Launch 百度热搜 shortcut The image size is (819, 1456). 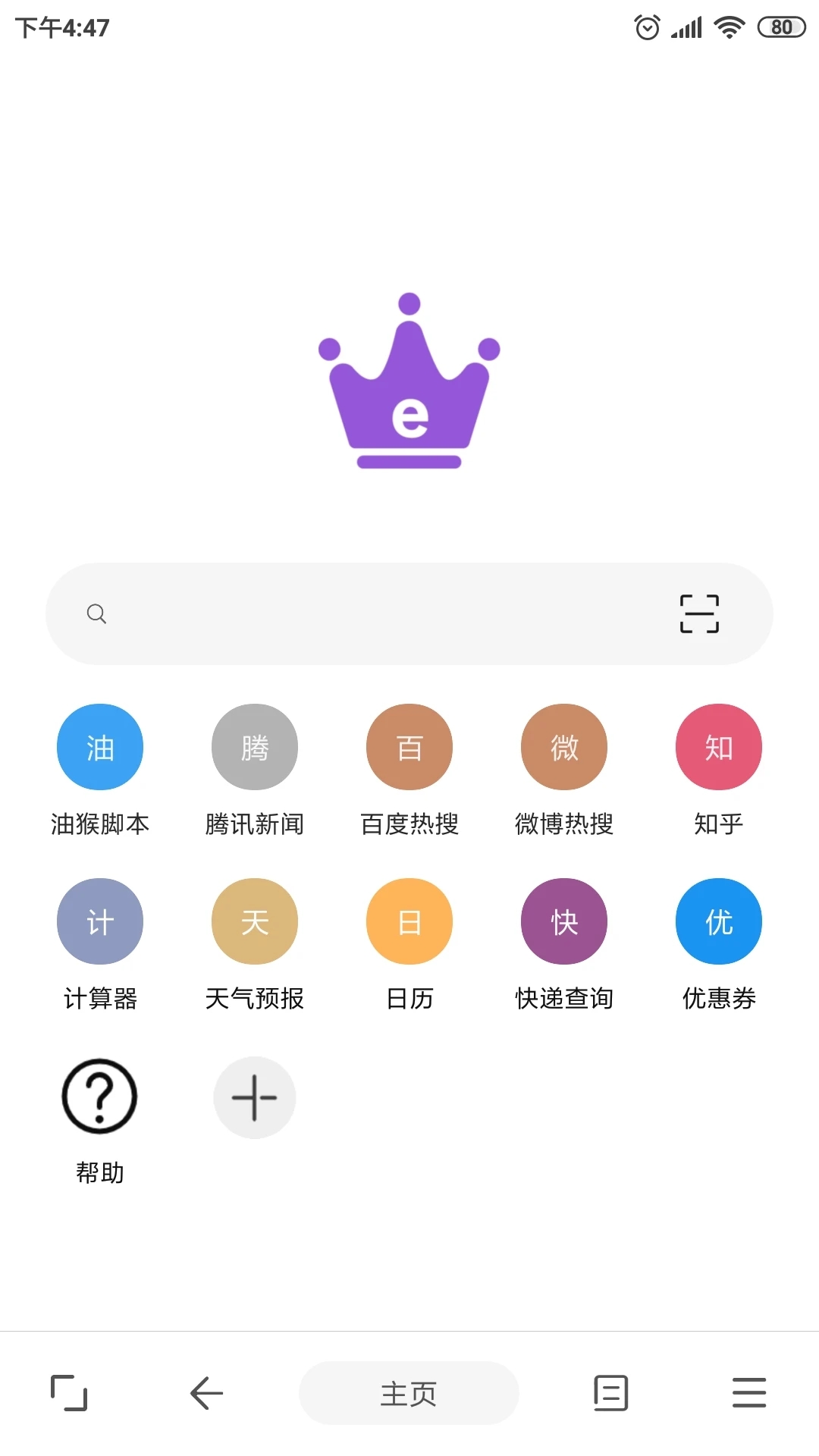point(409,746)
